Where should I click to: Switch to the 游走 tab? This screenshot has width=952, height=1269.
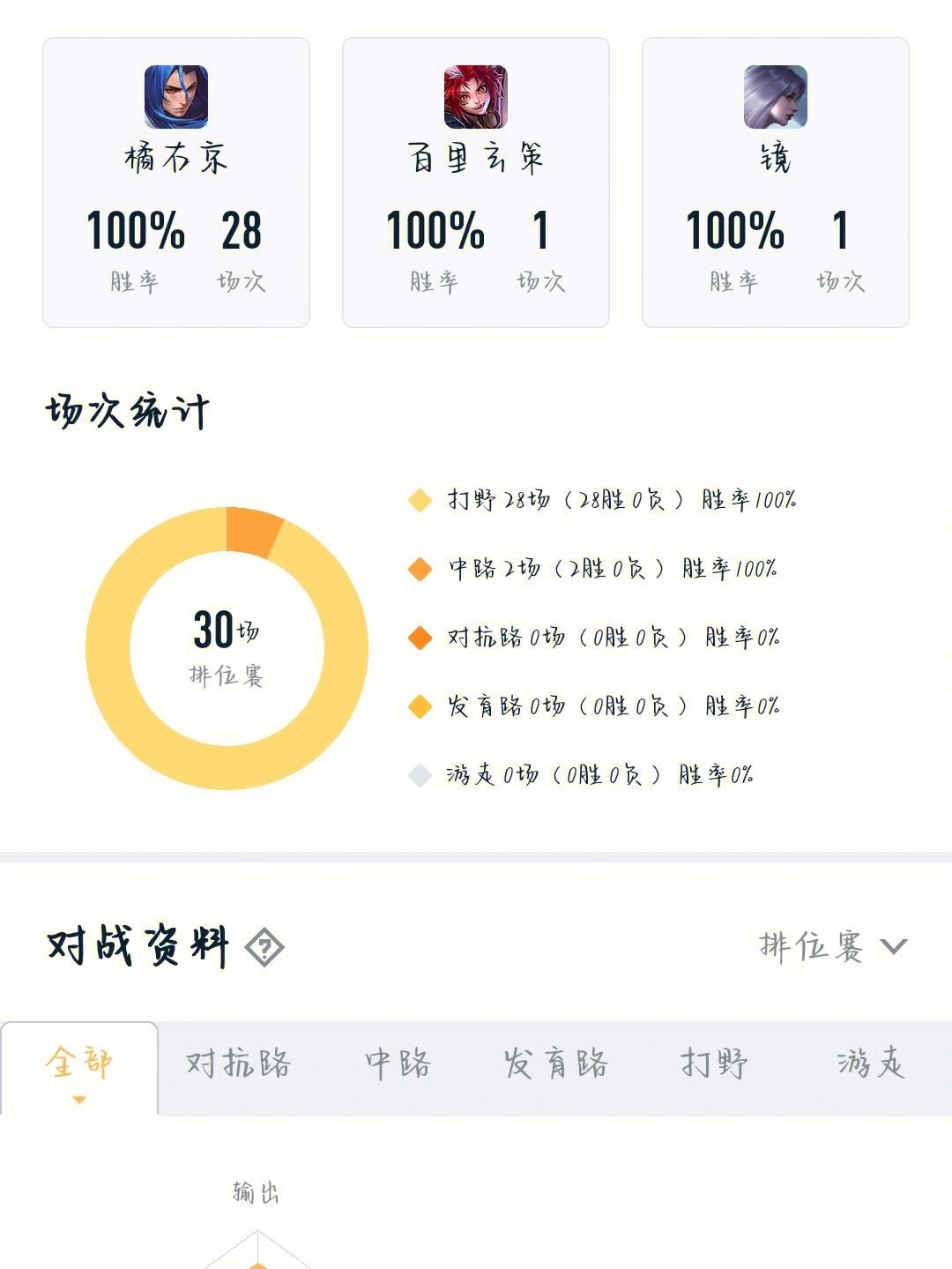[871, 1064]
